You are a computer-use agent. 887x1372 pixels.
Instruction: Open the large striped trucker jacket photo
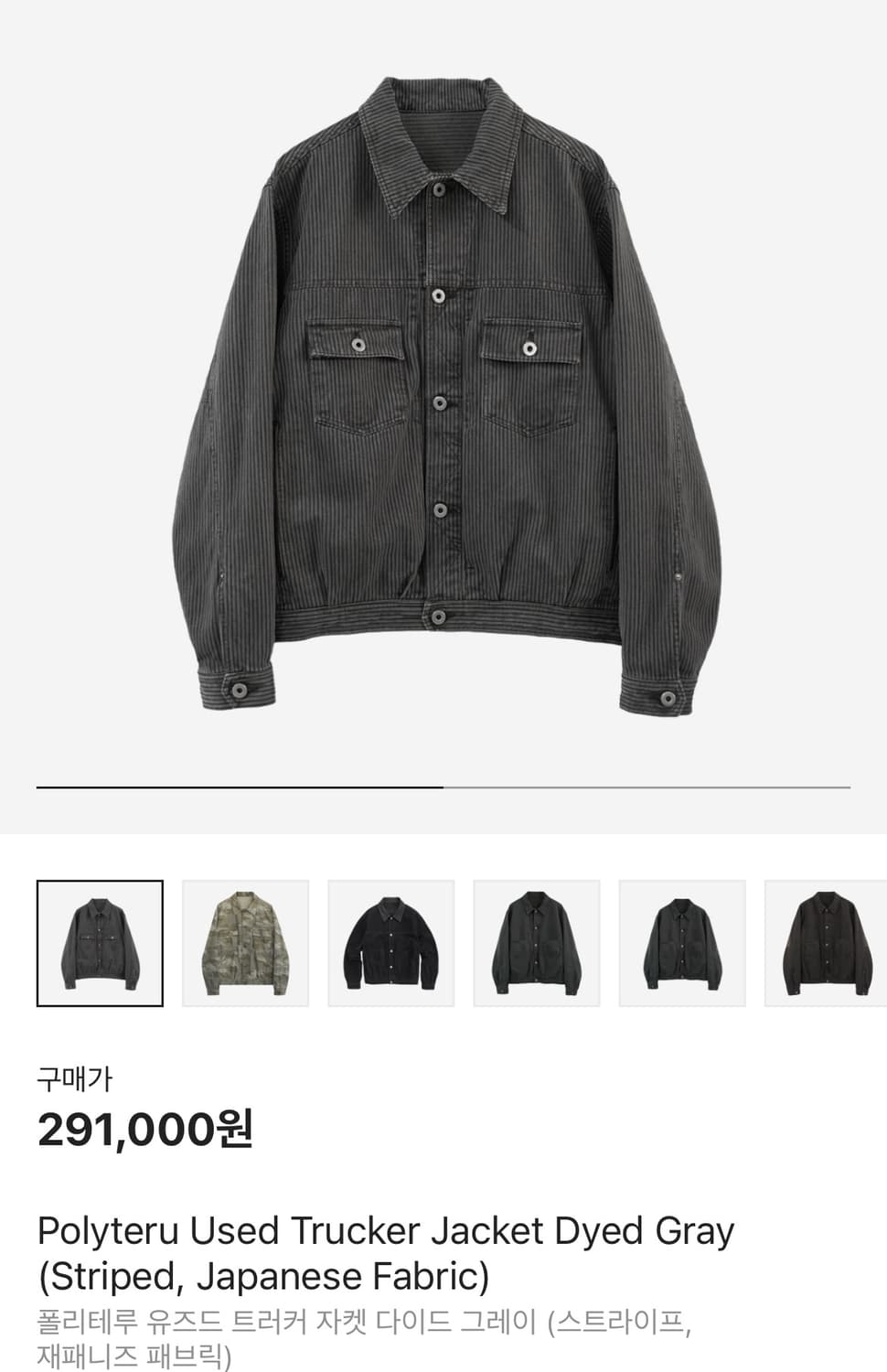click(x=443, y=393)
